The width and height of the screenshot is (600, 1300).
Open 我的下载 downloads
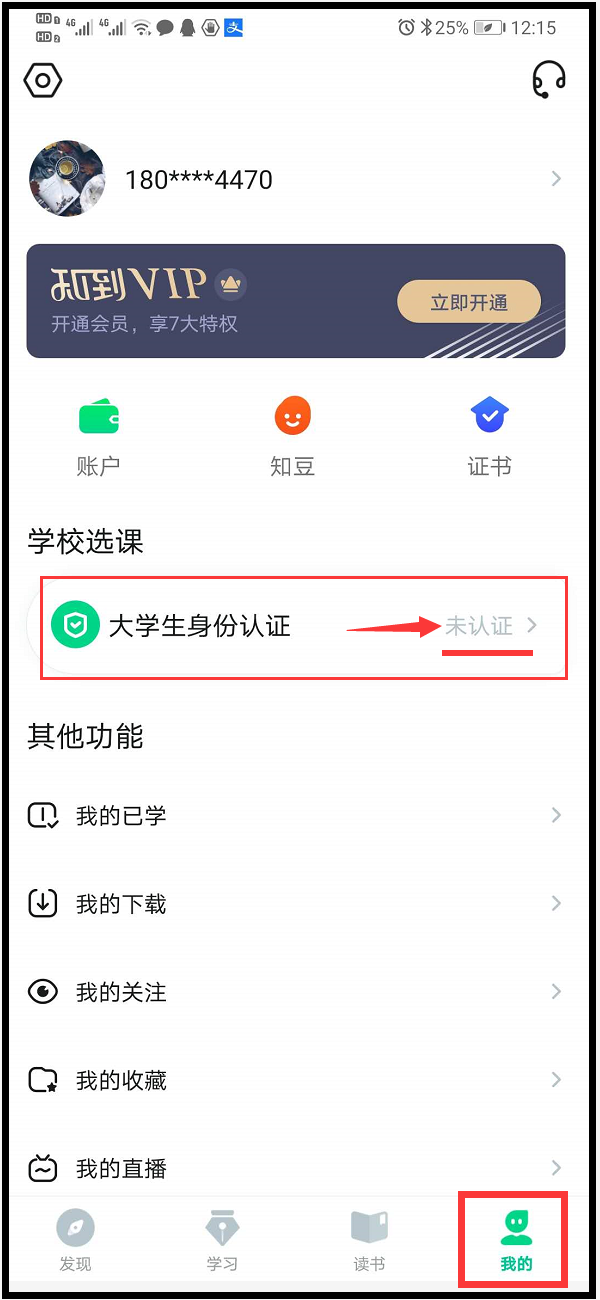tap(300, 904)
